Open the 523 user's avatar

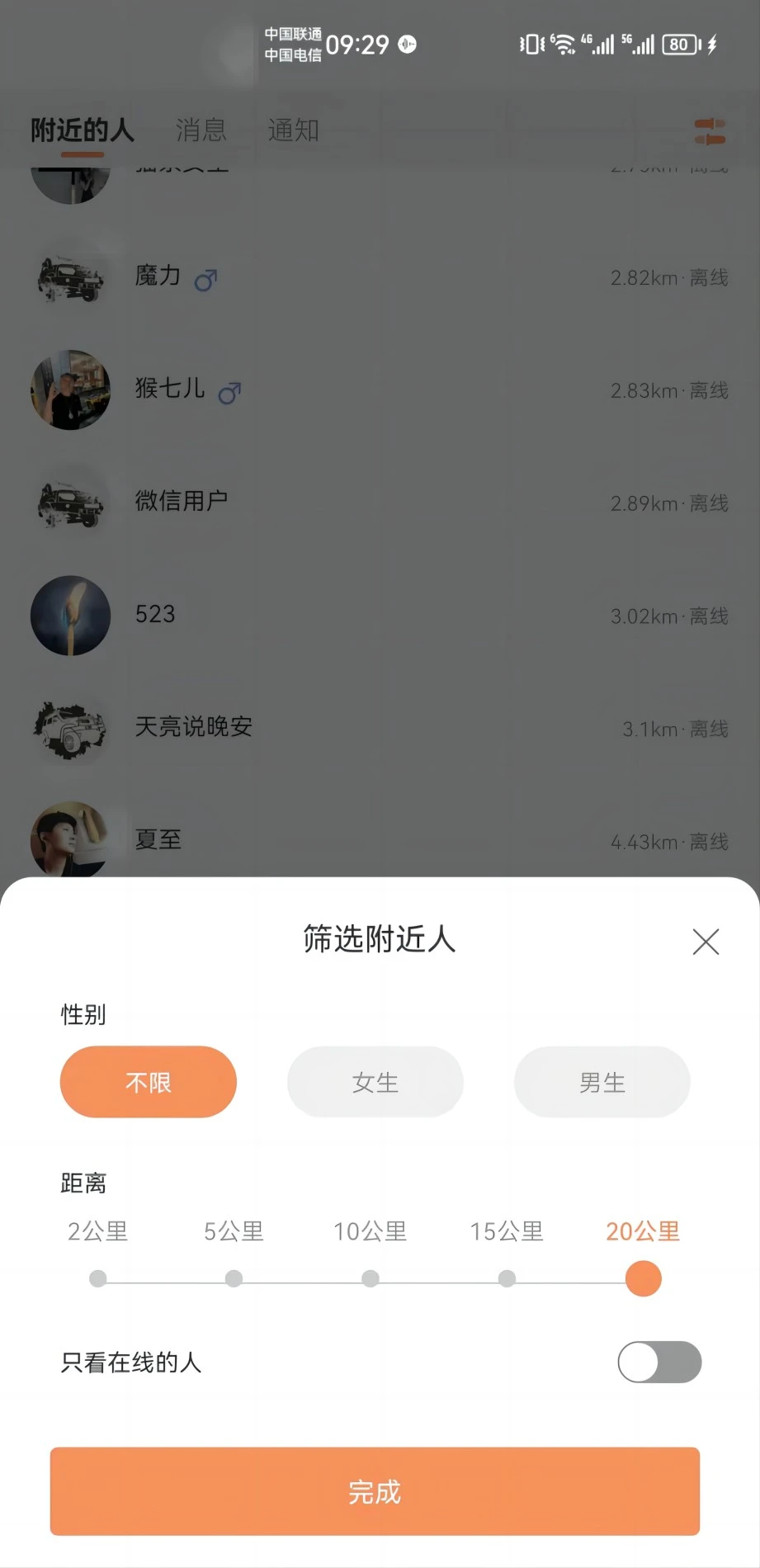point(70,616)
